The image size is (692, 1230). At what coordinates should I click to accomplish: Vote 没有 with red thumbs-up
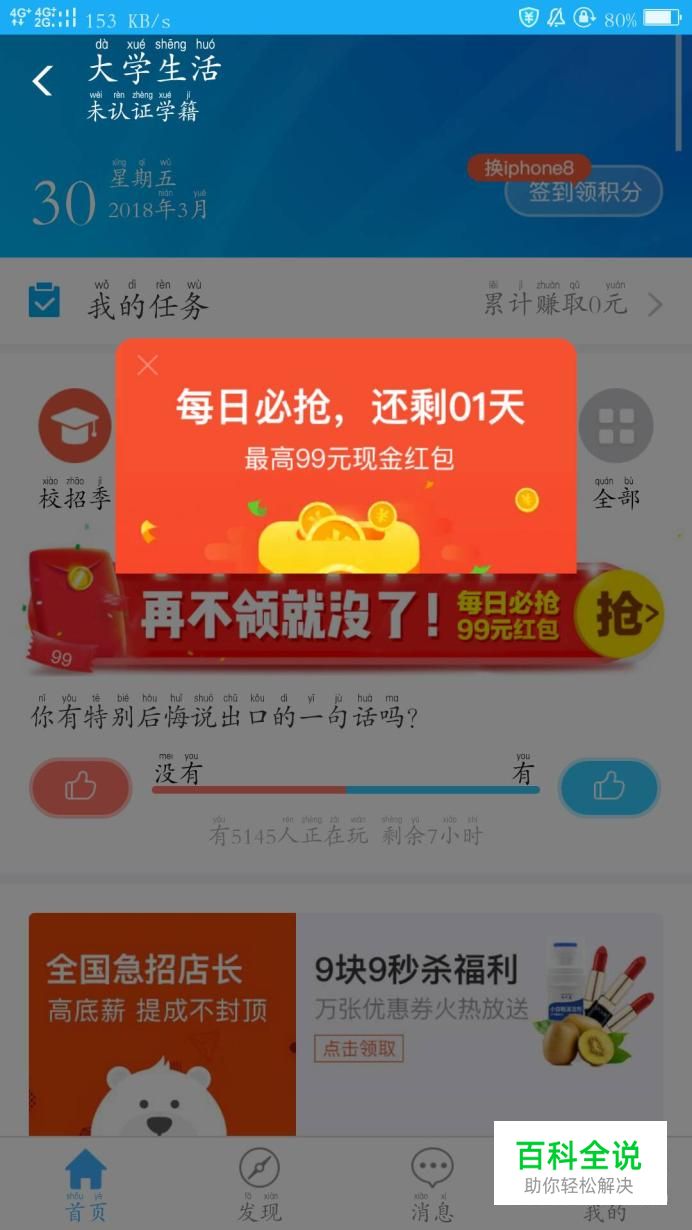click(x=80, y=788)
